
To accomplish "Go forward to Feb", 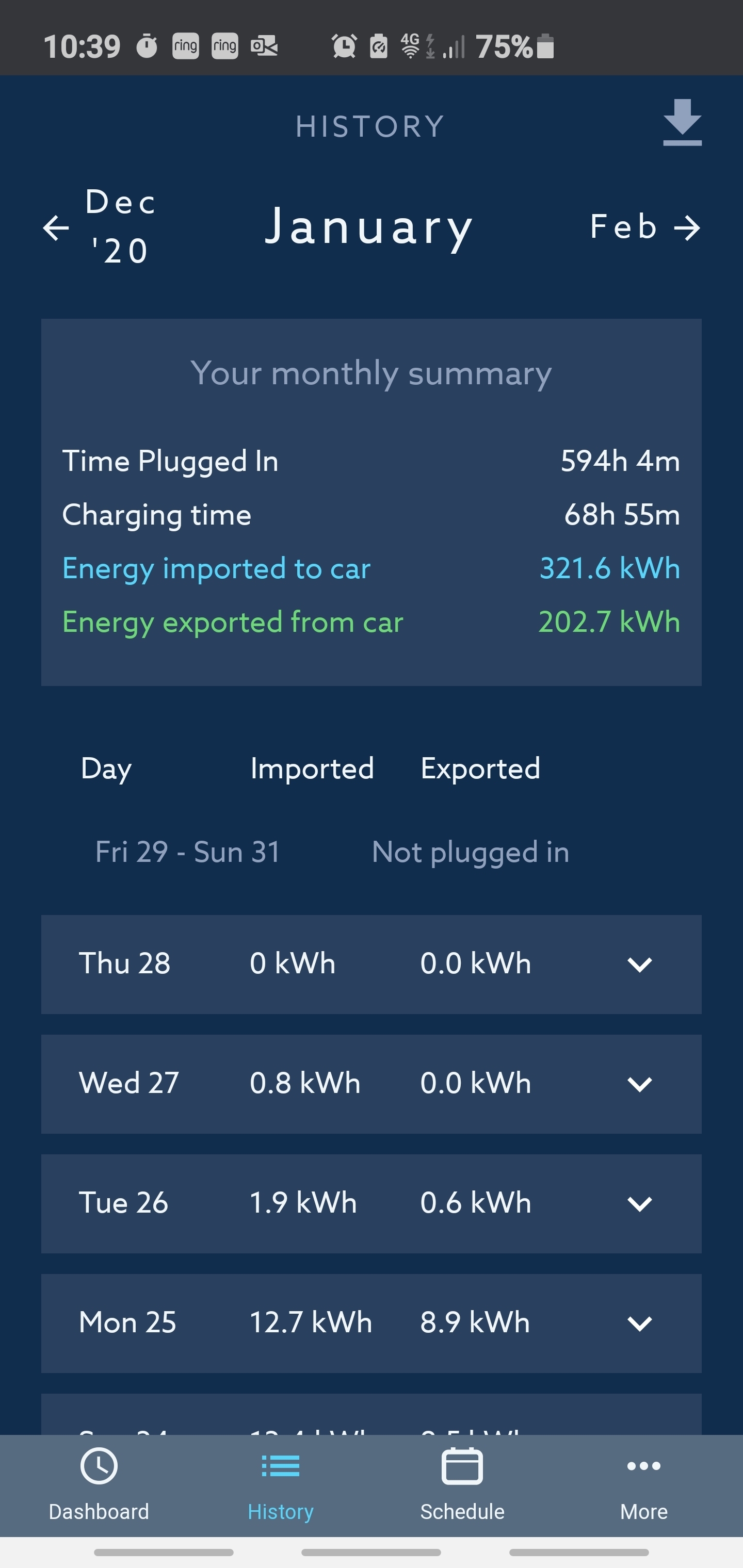I will pyautogui.click(x=645, y=227).
